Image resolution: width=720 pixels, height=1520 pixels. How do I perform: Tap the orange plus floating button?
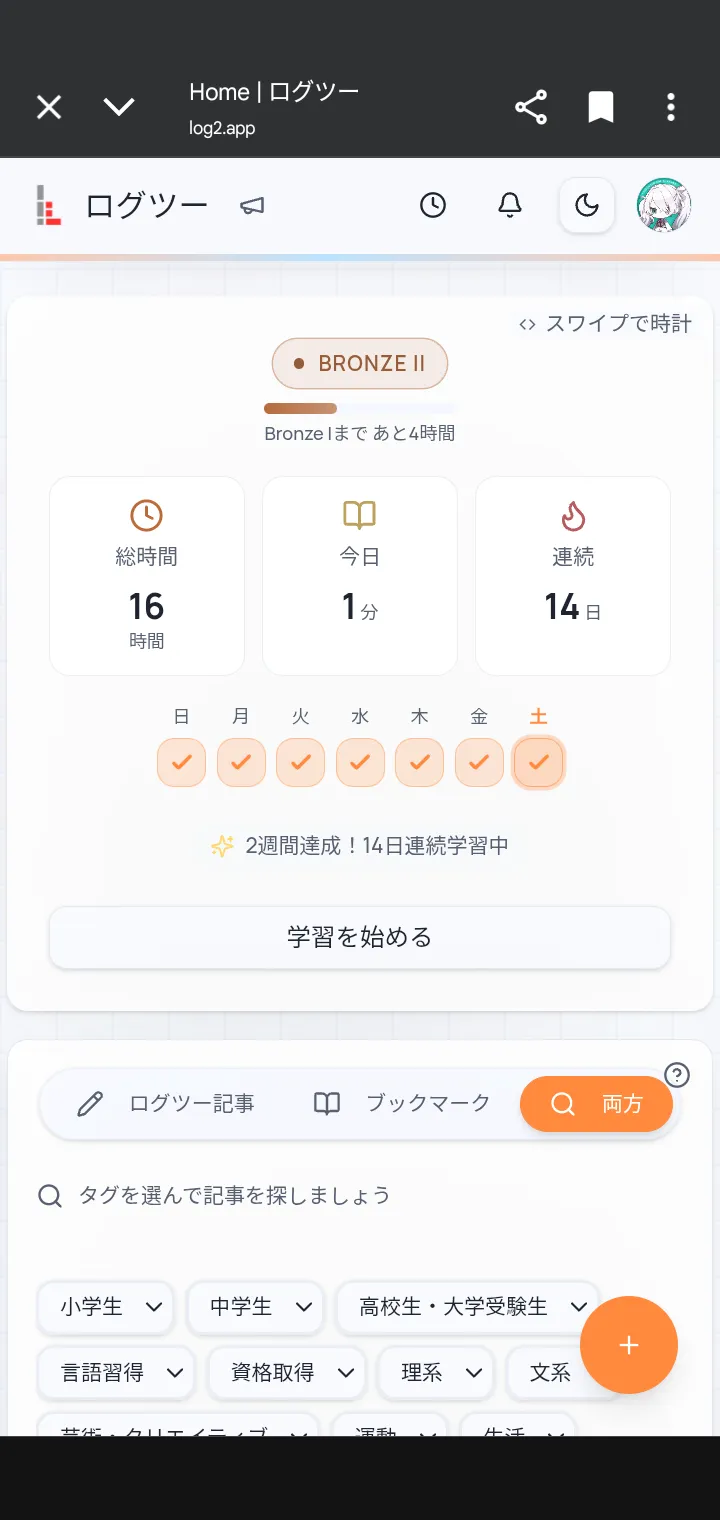click(x=629, y=1345)
